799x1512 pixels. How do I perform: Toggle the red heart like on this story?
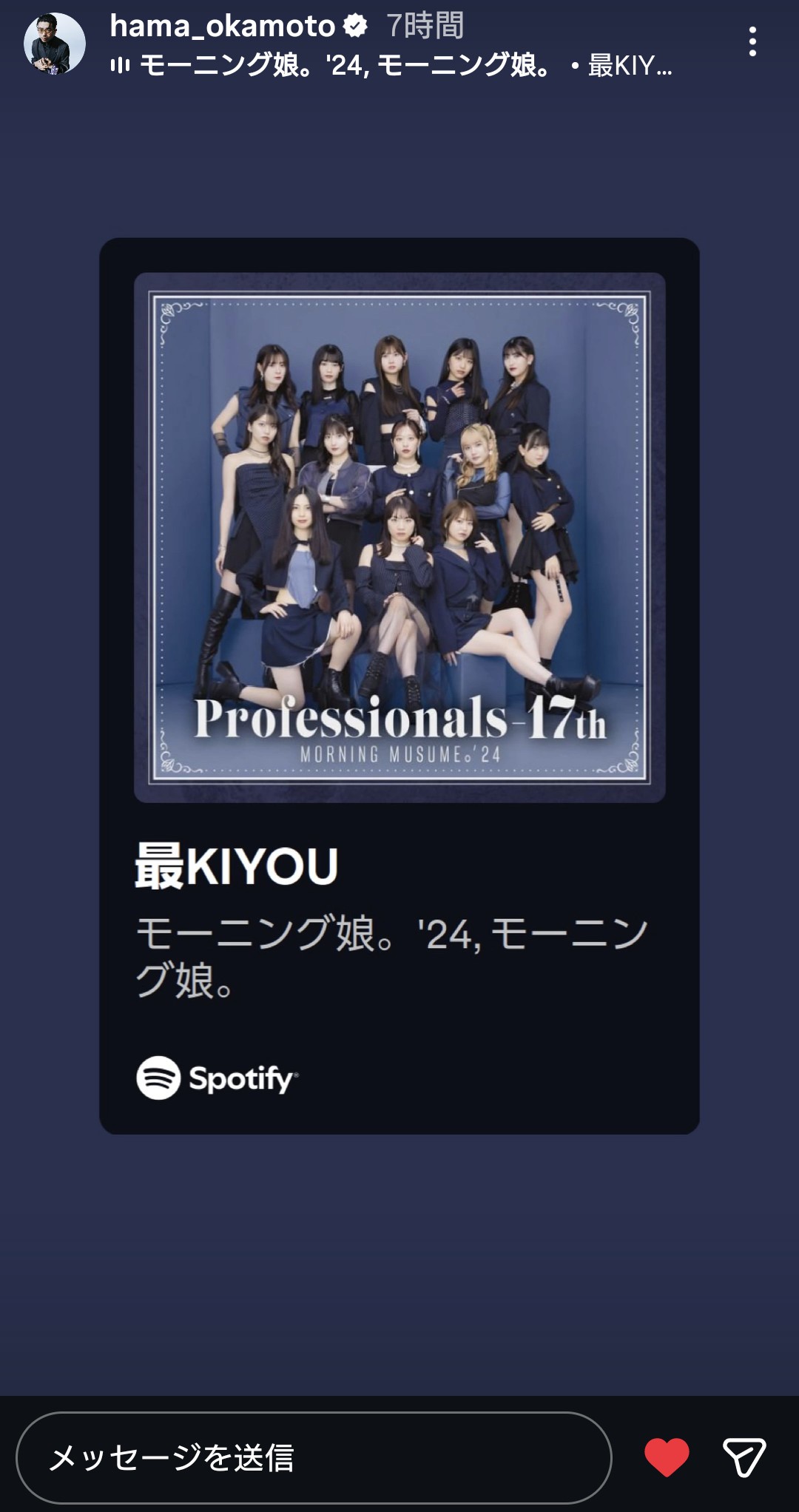[x=667, y=1457]
